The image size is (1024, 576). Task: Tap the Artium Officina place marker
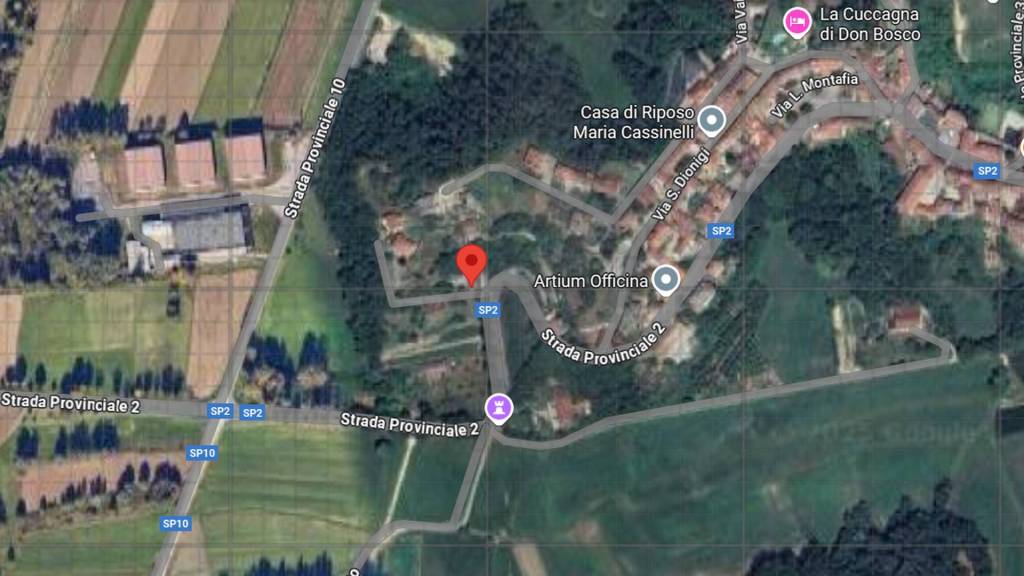click(666, 280)
